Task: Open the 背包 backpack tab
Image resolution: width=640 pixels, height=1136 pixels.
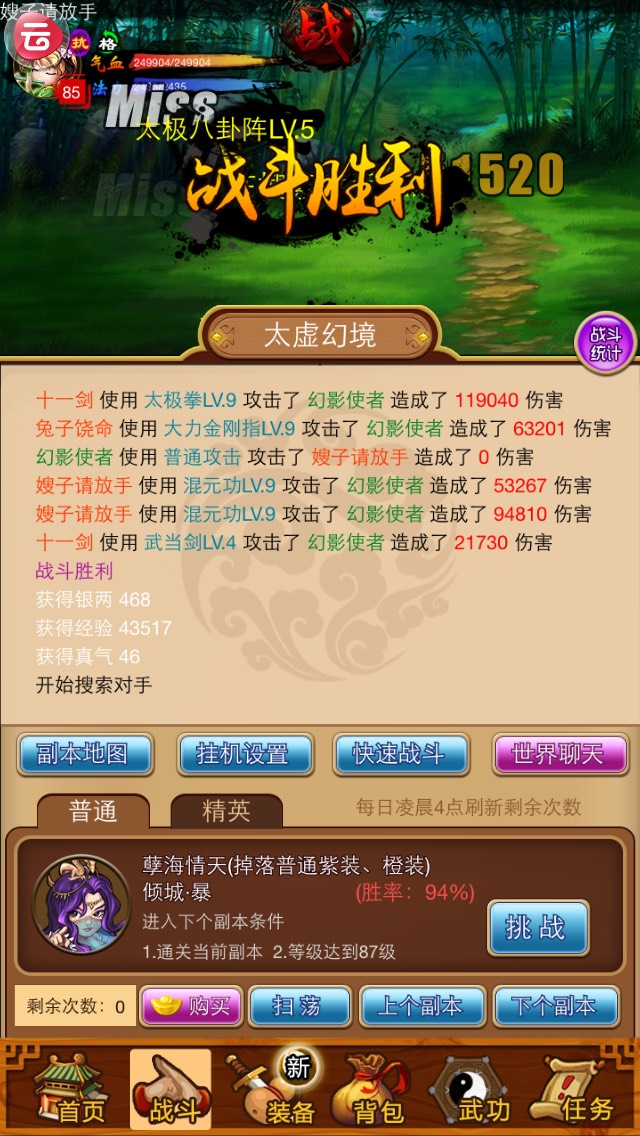Action: 374,1090
